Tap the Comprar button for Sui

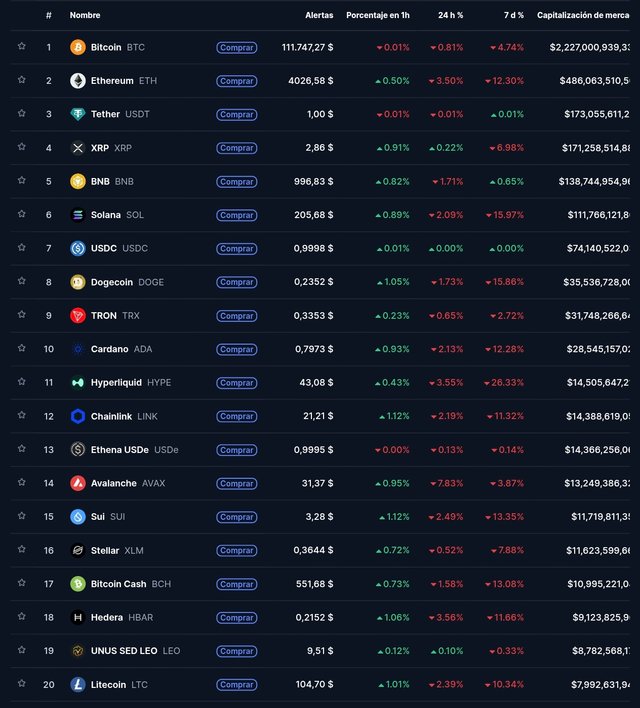pos(236,517)
